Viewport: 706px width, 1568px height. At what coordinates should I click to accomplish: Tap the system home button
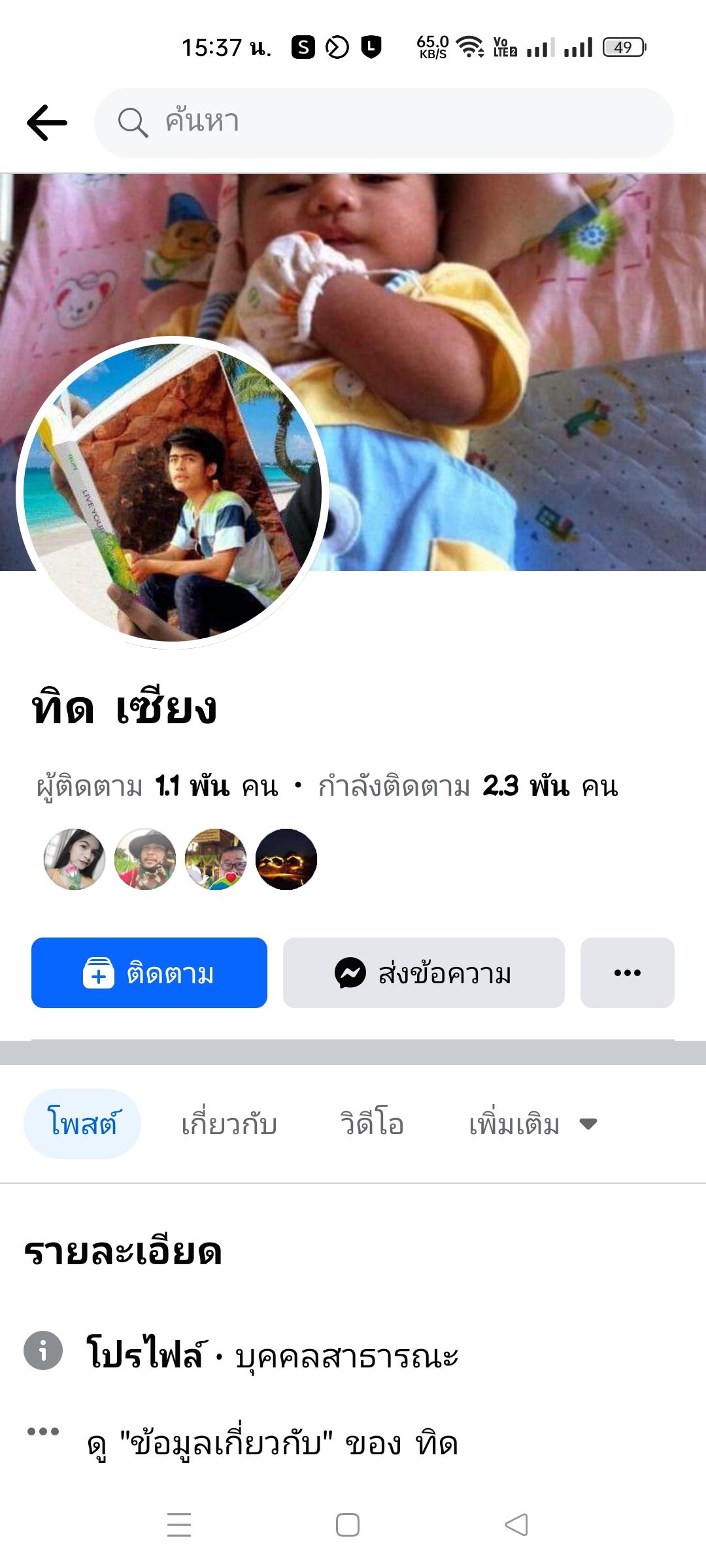[x=347, y=1525]
